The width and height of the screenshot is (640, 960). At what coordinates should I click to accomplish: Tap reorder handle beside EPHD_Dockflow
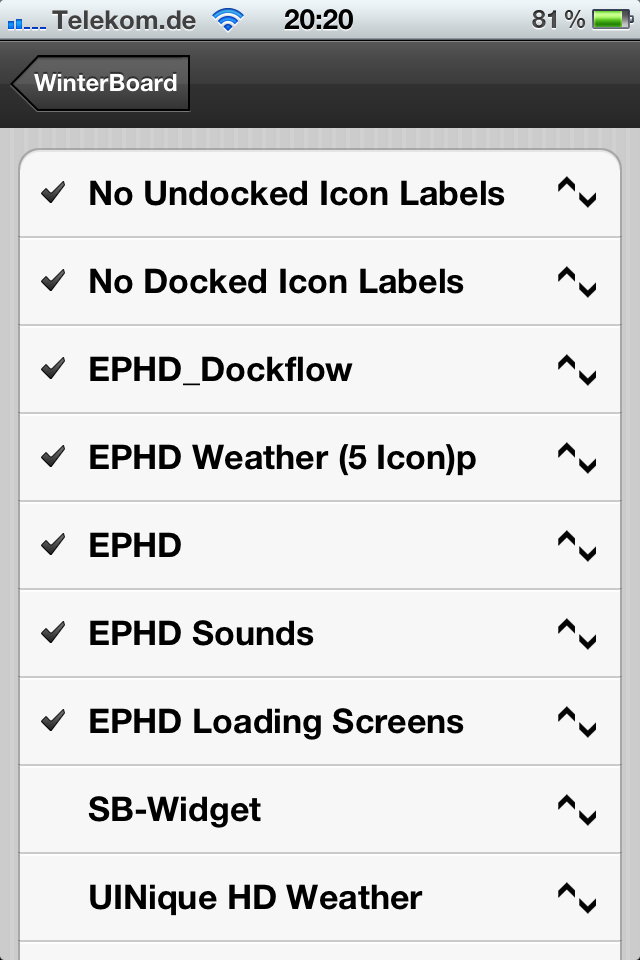pyautogui.click(x=577, y=370)
